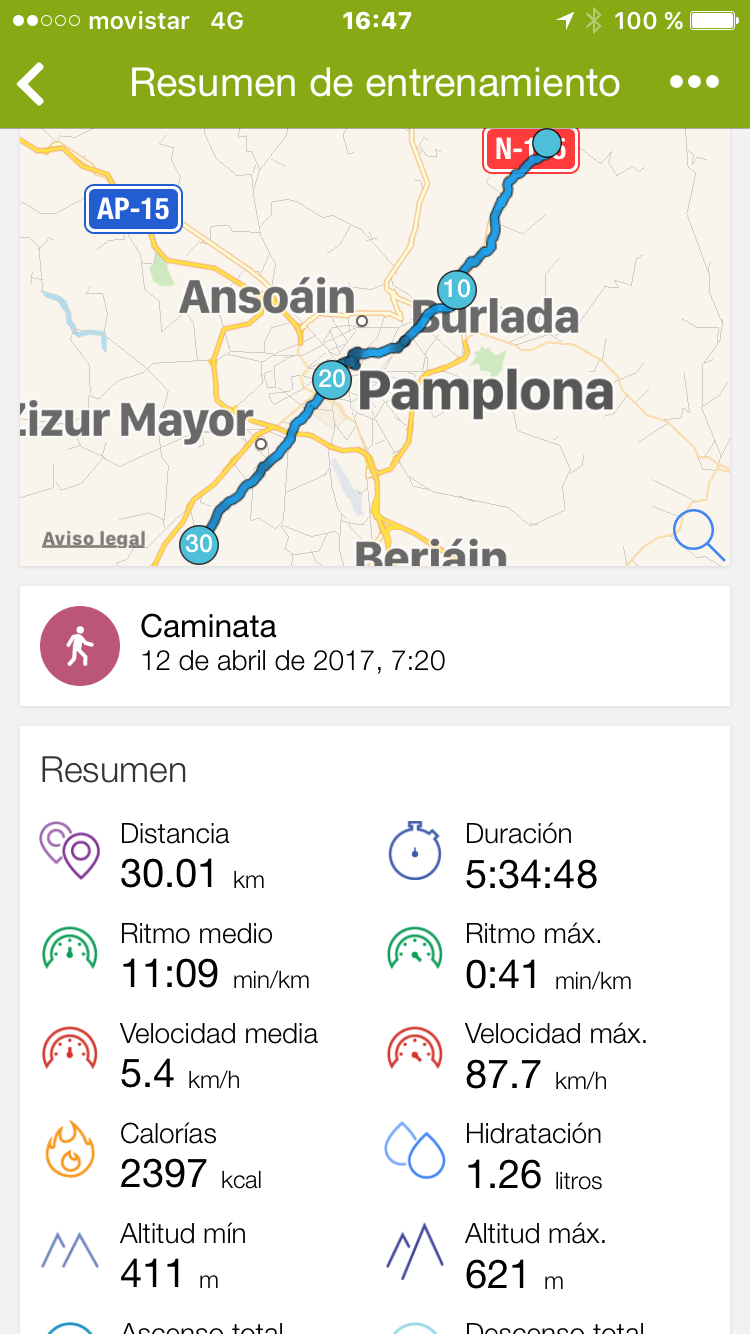Open the three-dot overflow menu
The width and height of the screenshot is (750, 1334).
pyautogui.click(x=695, y=82)
